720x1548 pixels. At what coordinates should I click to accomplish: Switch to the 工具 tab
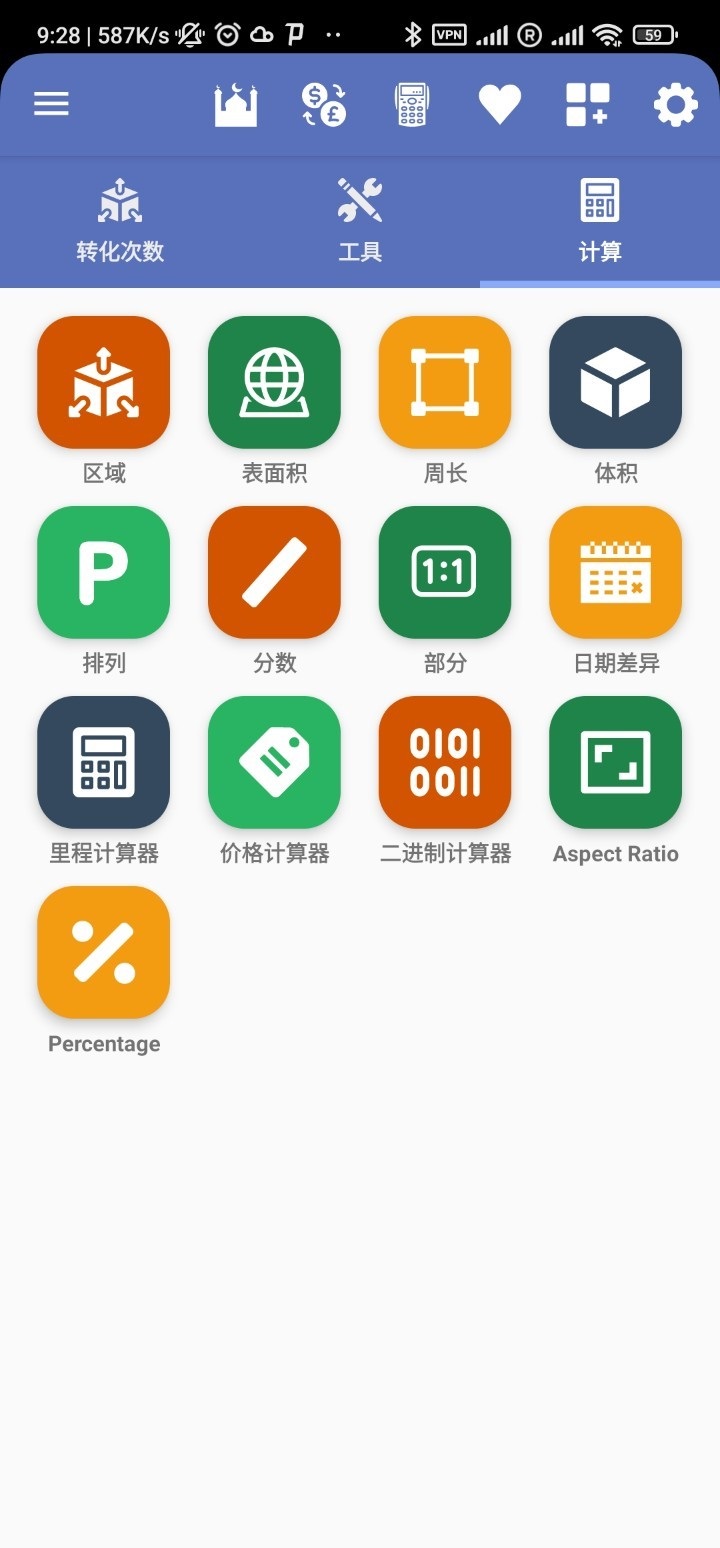coord(360,222)
